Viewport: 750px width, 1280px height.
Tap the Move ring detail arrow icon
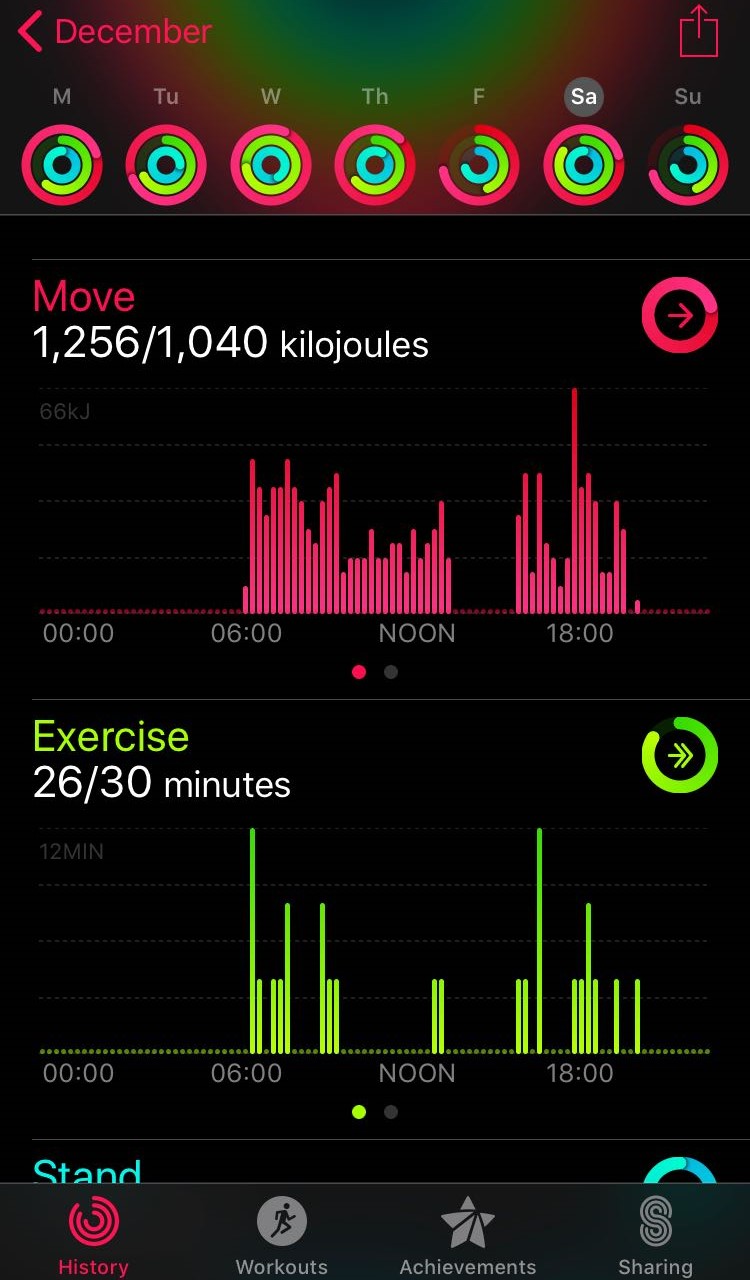point(680,315)
